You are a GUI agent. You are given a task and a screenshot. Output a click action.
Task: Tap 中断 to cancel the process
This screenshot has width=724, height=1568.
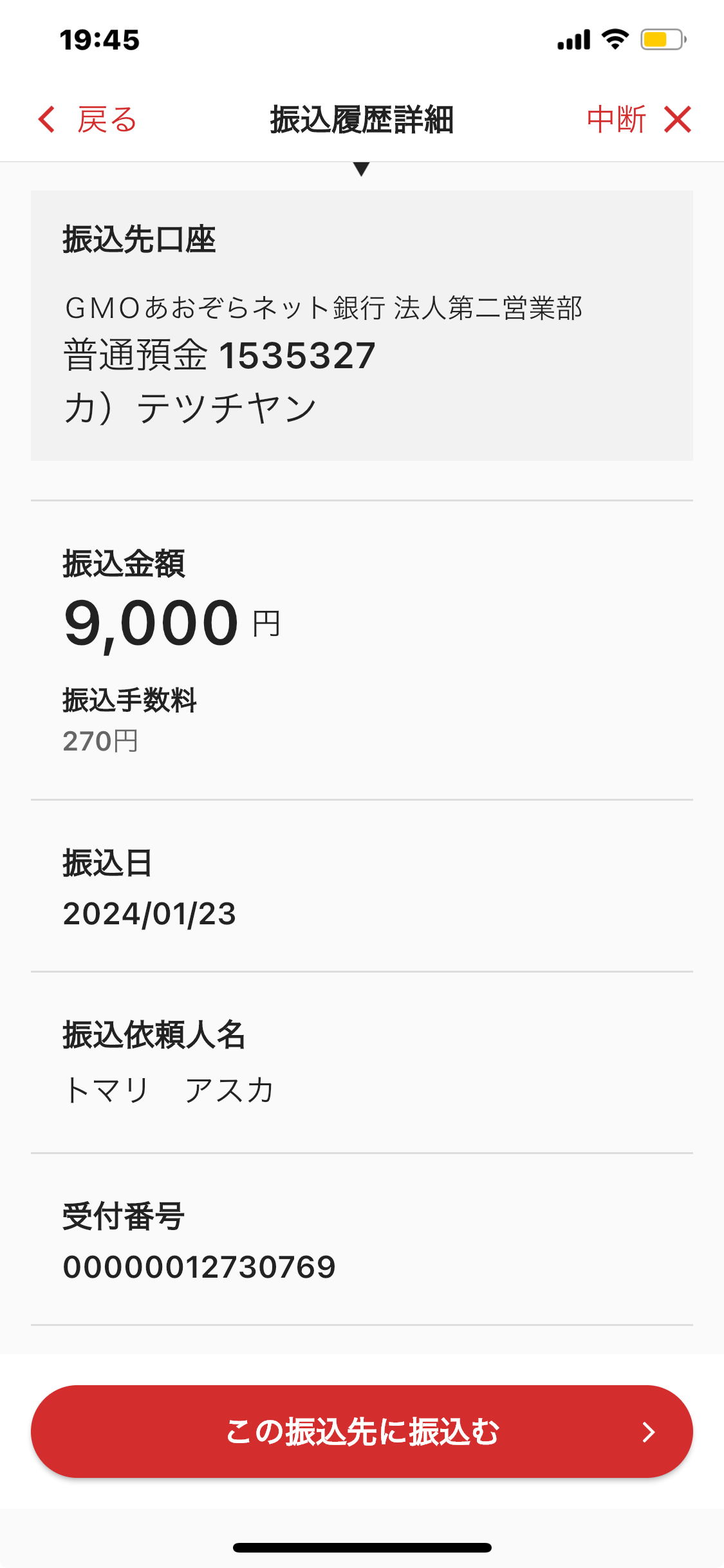coord(639,120)
